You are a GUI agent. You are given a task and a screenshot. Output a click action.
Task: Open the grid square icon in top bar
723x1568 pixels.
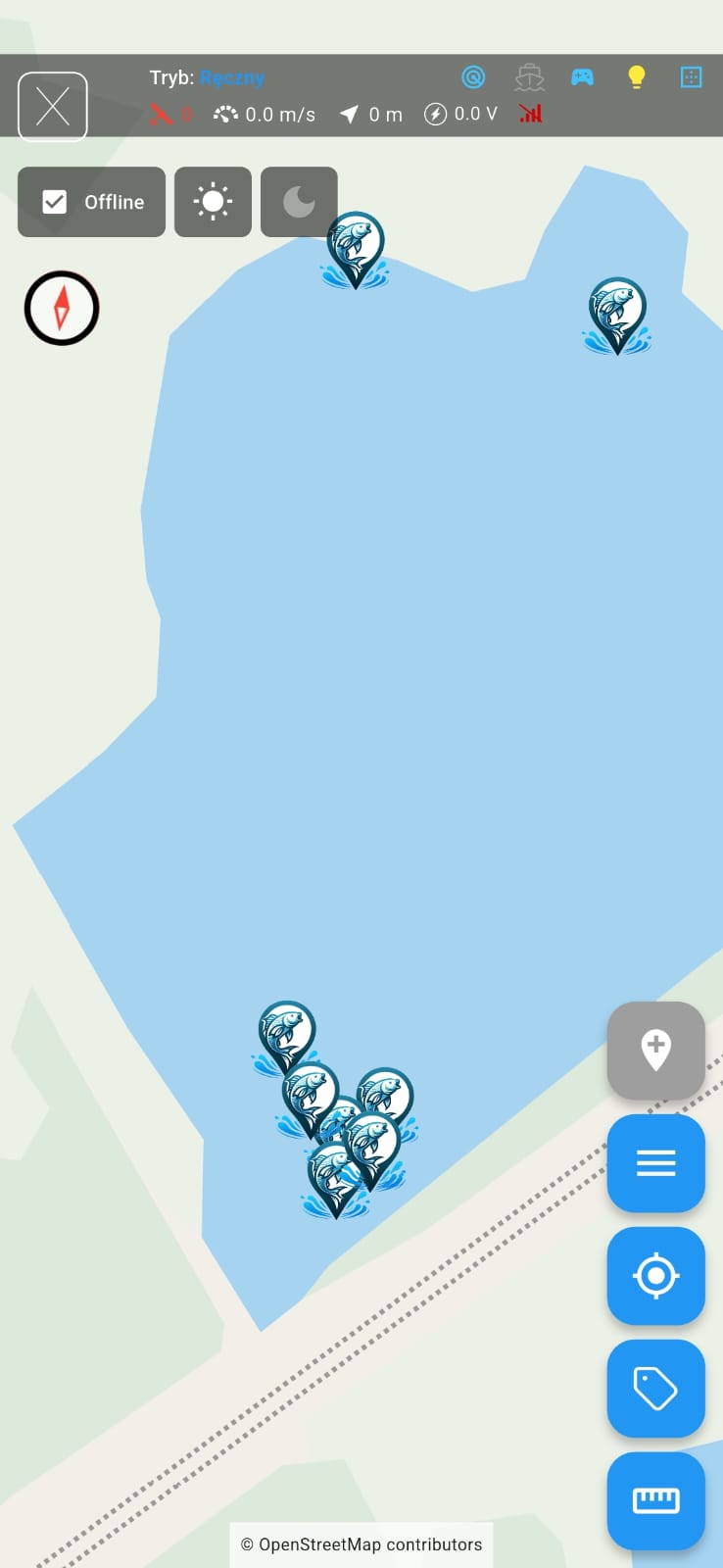691,76
